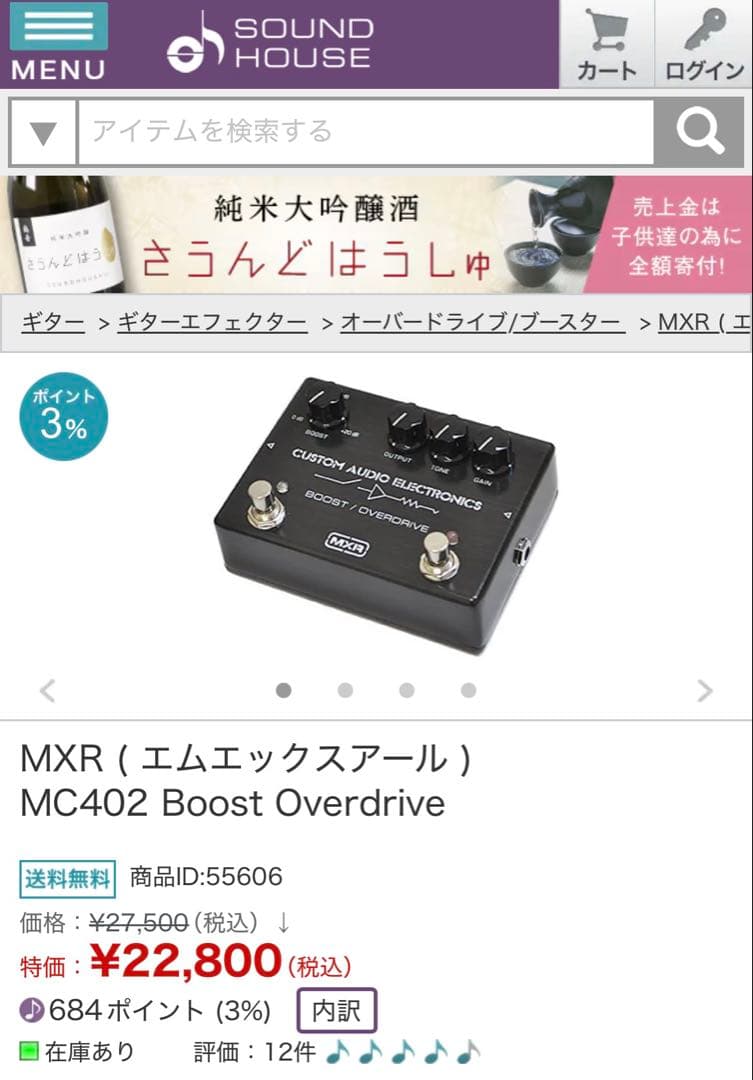Screen dimensions: 753x1080
Task: Select MENU in the top bar
Action: [57, 69]
